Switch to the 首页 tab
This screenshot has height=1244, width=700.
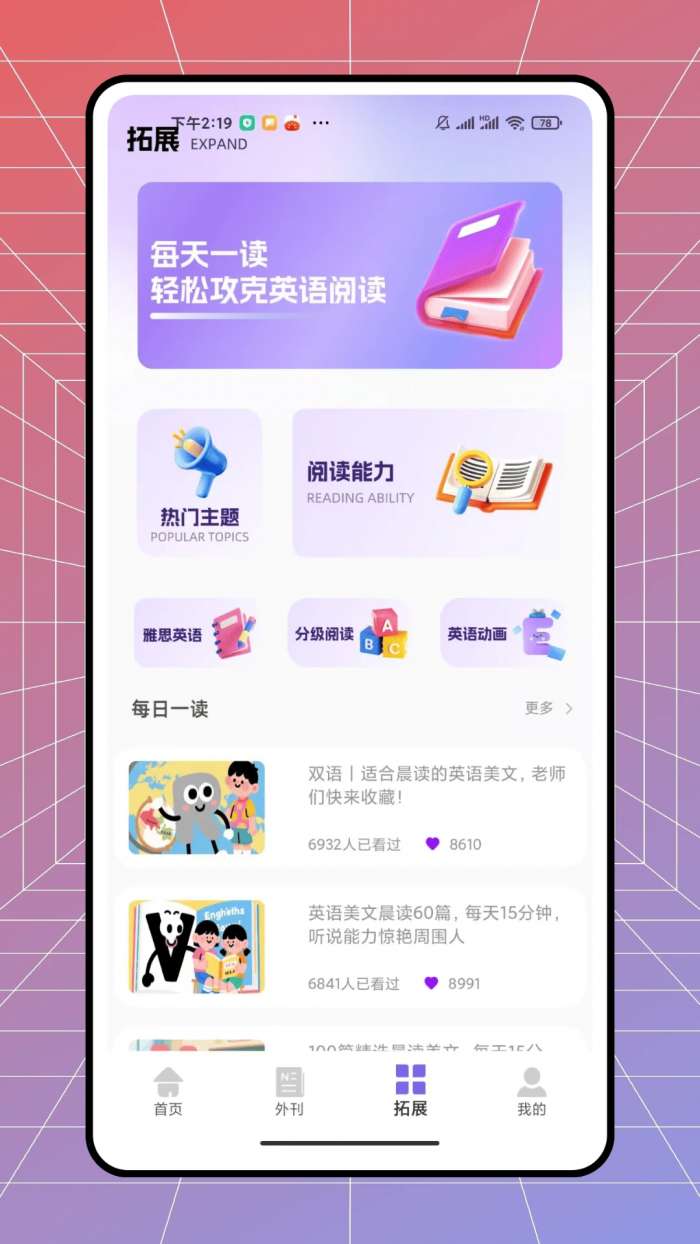168,1092
